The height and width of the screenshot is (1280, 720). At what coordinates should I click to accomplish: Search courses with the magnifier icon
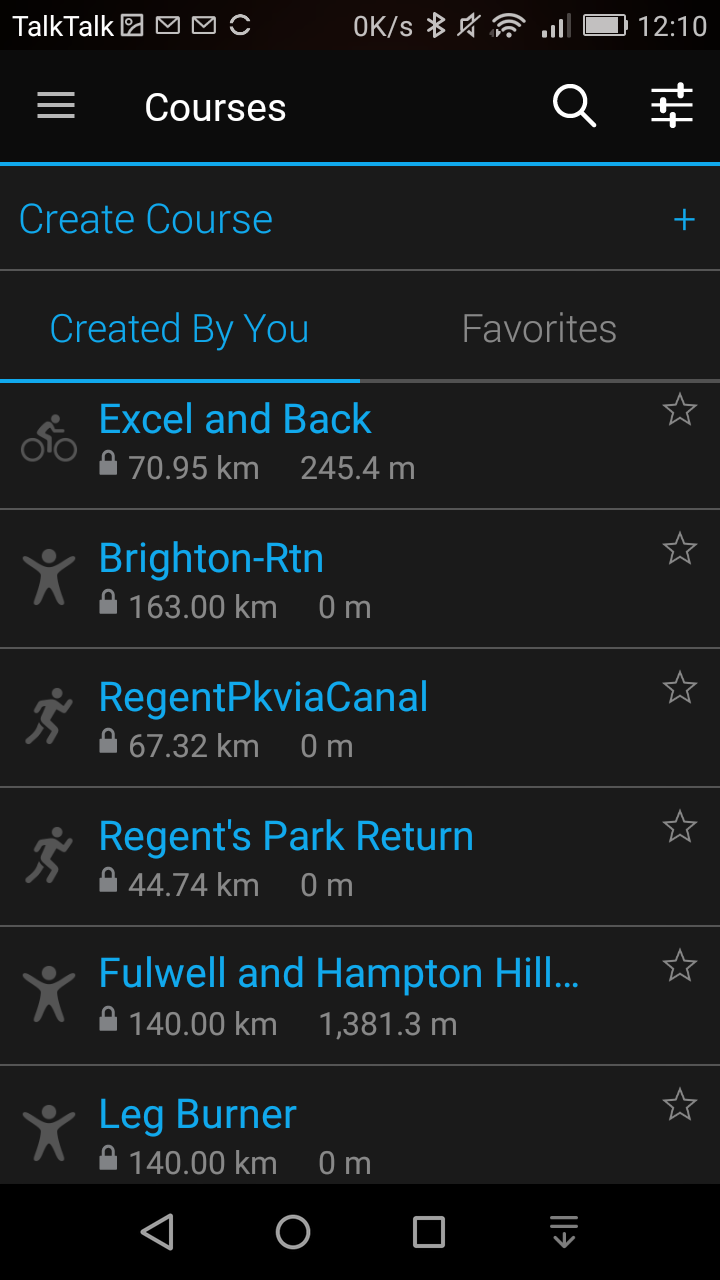pos(574,106)
